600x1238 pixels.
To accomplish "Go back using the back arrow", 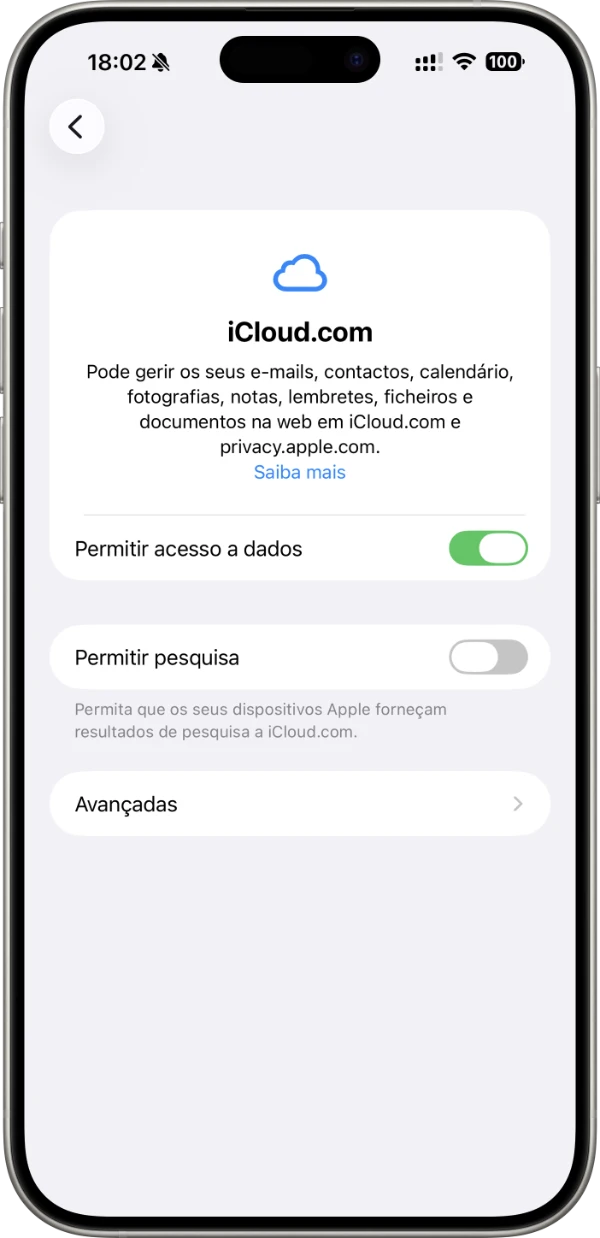I will tap(76, 127).
